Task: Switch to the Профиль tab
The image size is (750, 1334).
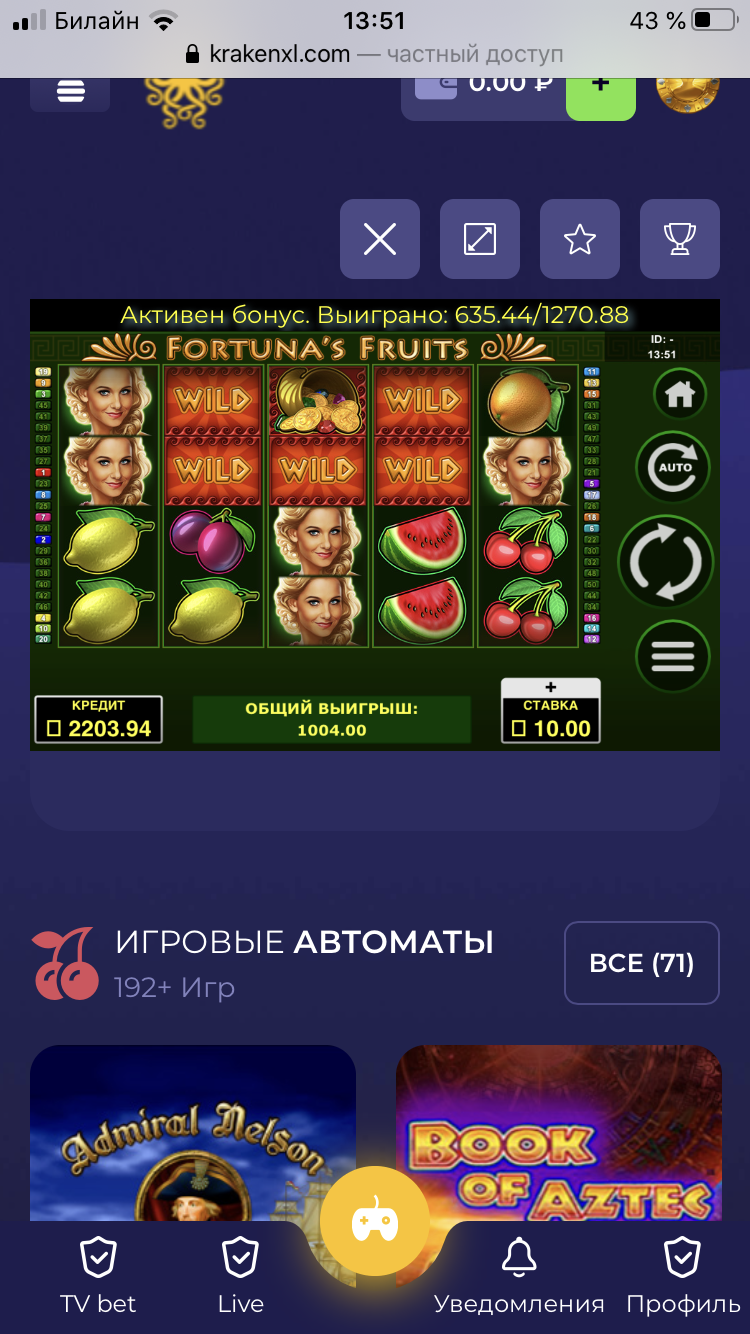Action: pos(683,1275)
